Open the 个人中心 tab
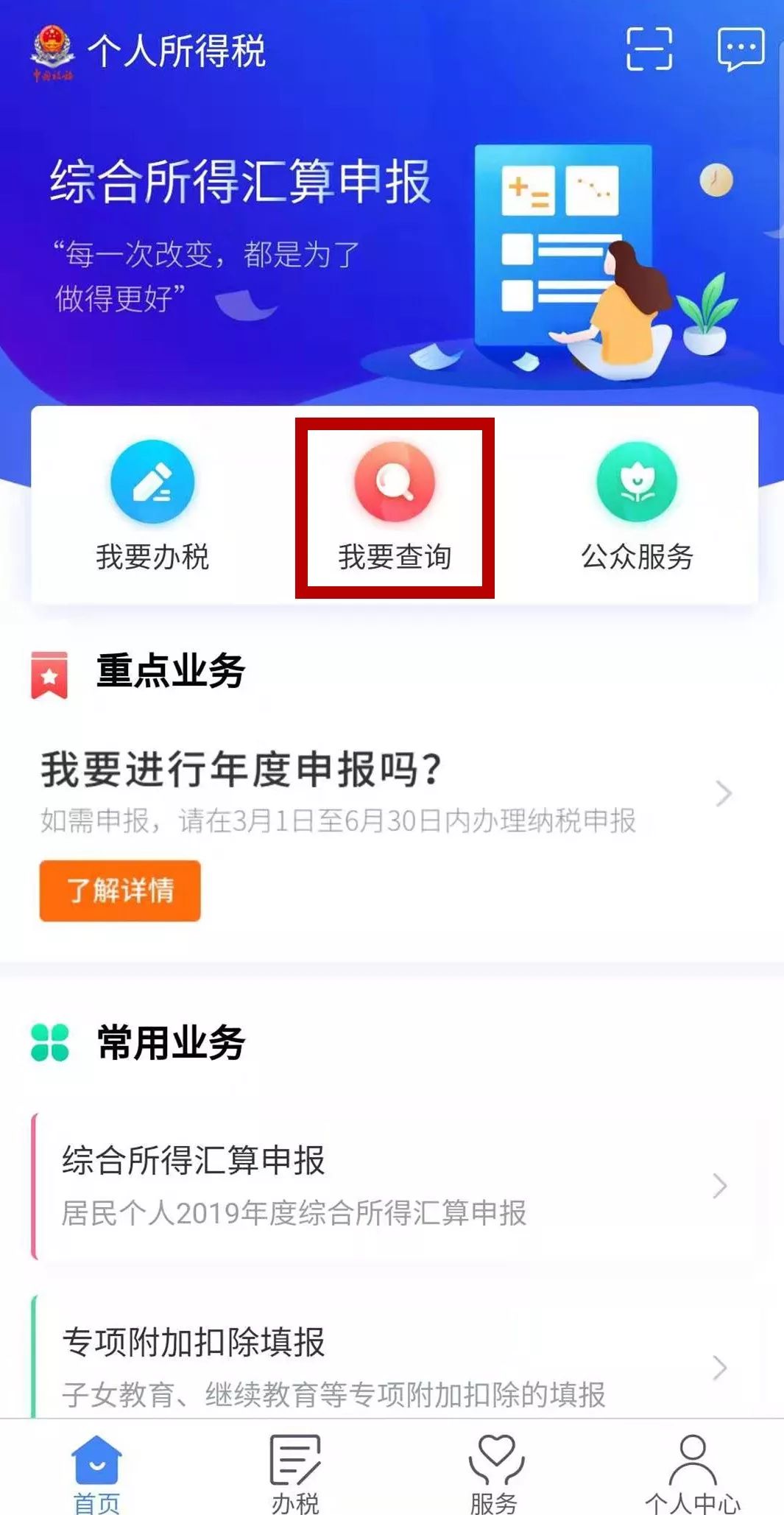 coord(692,1472)
